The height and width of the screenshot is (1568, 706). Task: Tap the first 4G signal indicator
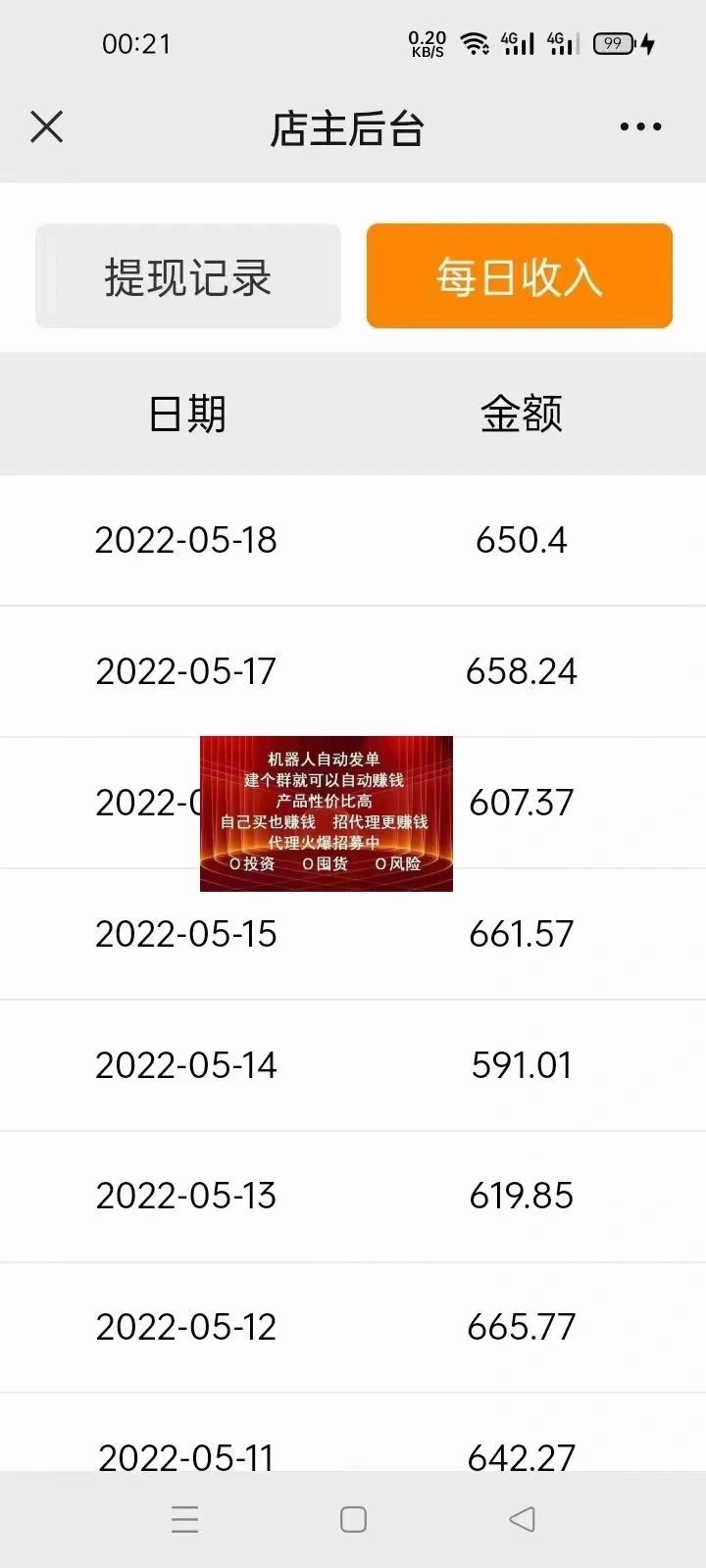[x=517, y=42]
